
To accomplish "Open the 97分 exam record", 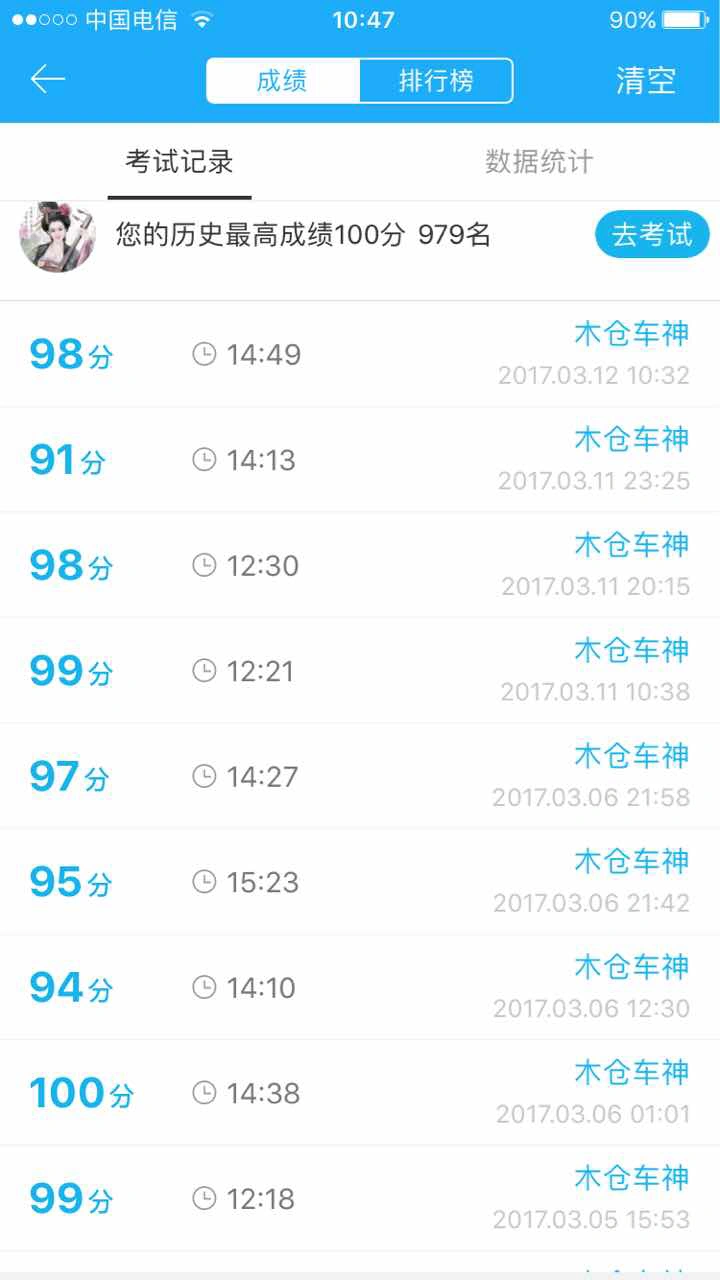I will pyautogui.click(x=360, y=776).
